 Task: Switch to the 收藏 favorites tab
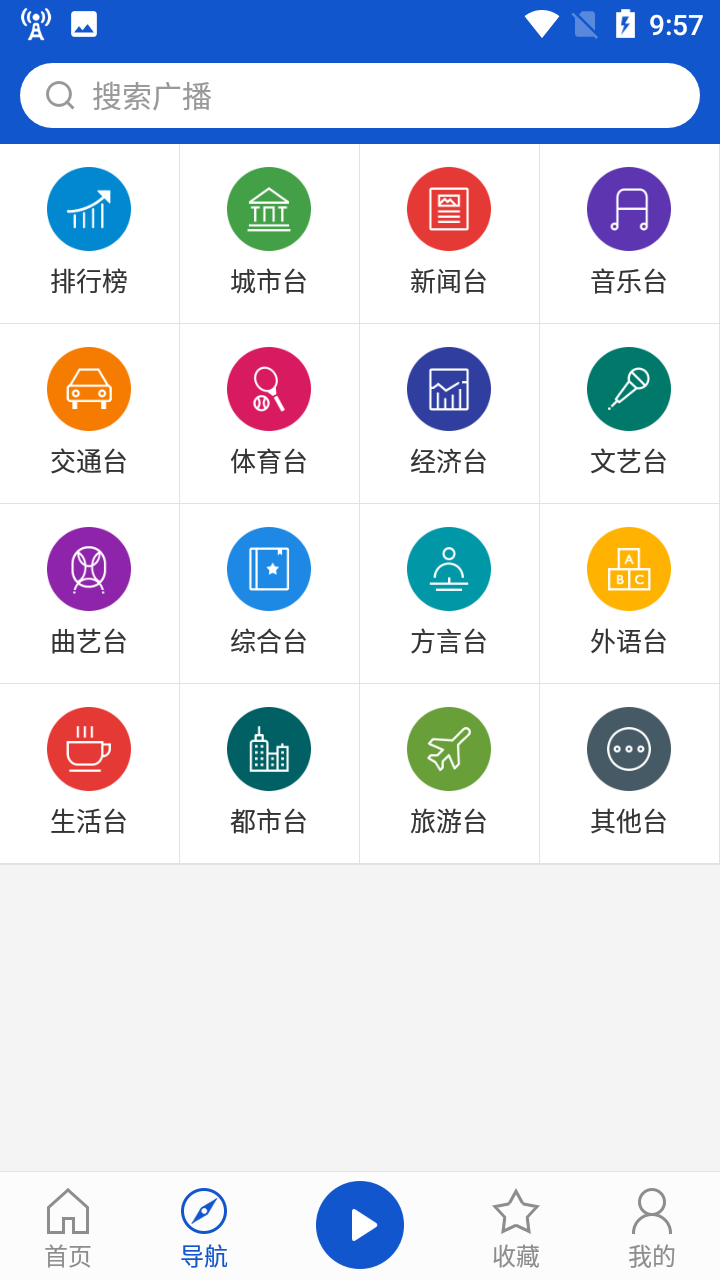(x=516, y=1227)
